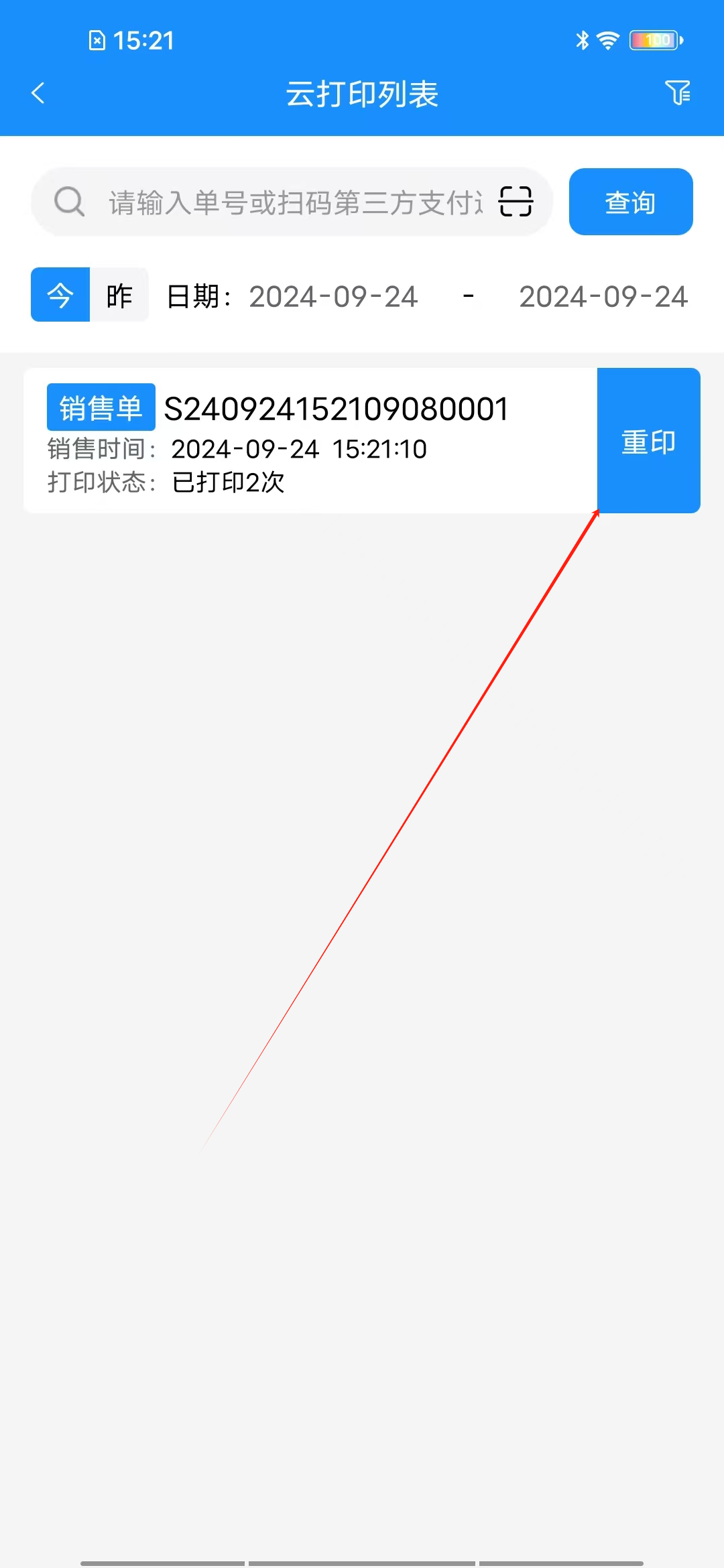Tap the 查询 button
Screen dimensions: 724x1568
[x=631, y=202]
